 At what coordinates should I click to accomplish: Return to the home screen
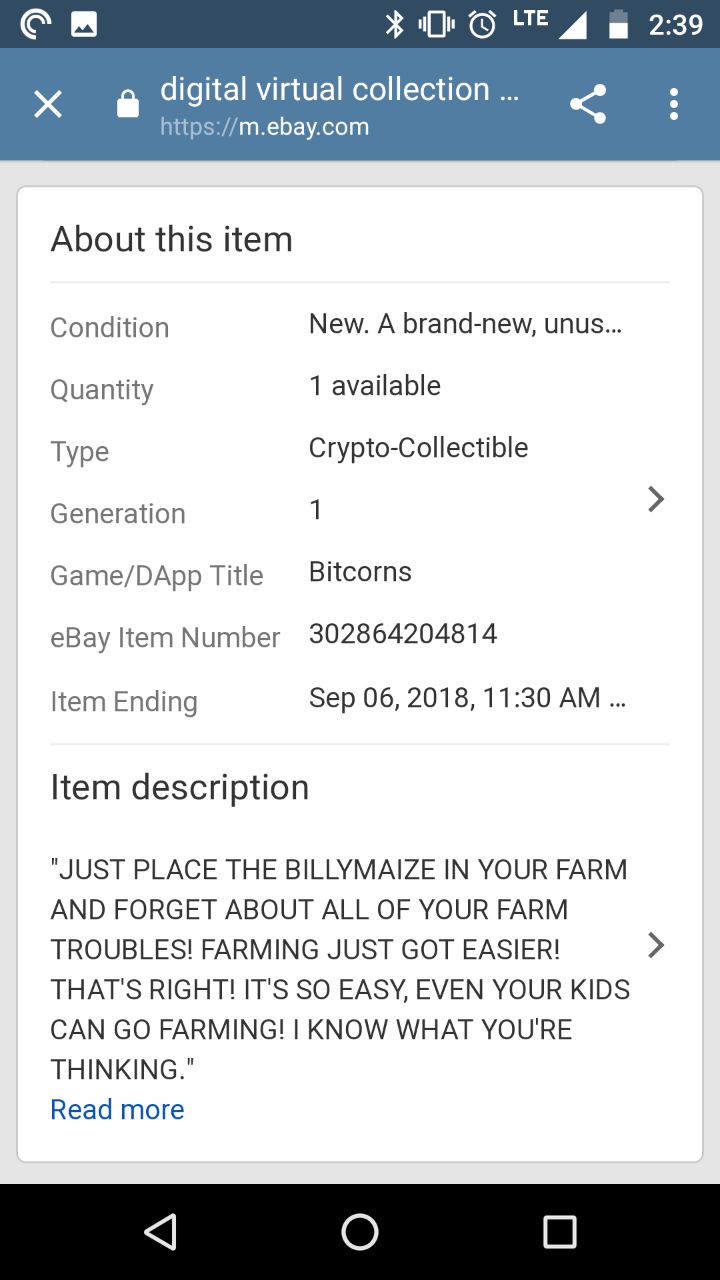click(360, 1232)
